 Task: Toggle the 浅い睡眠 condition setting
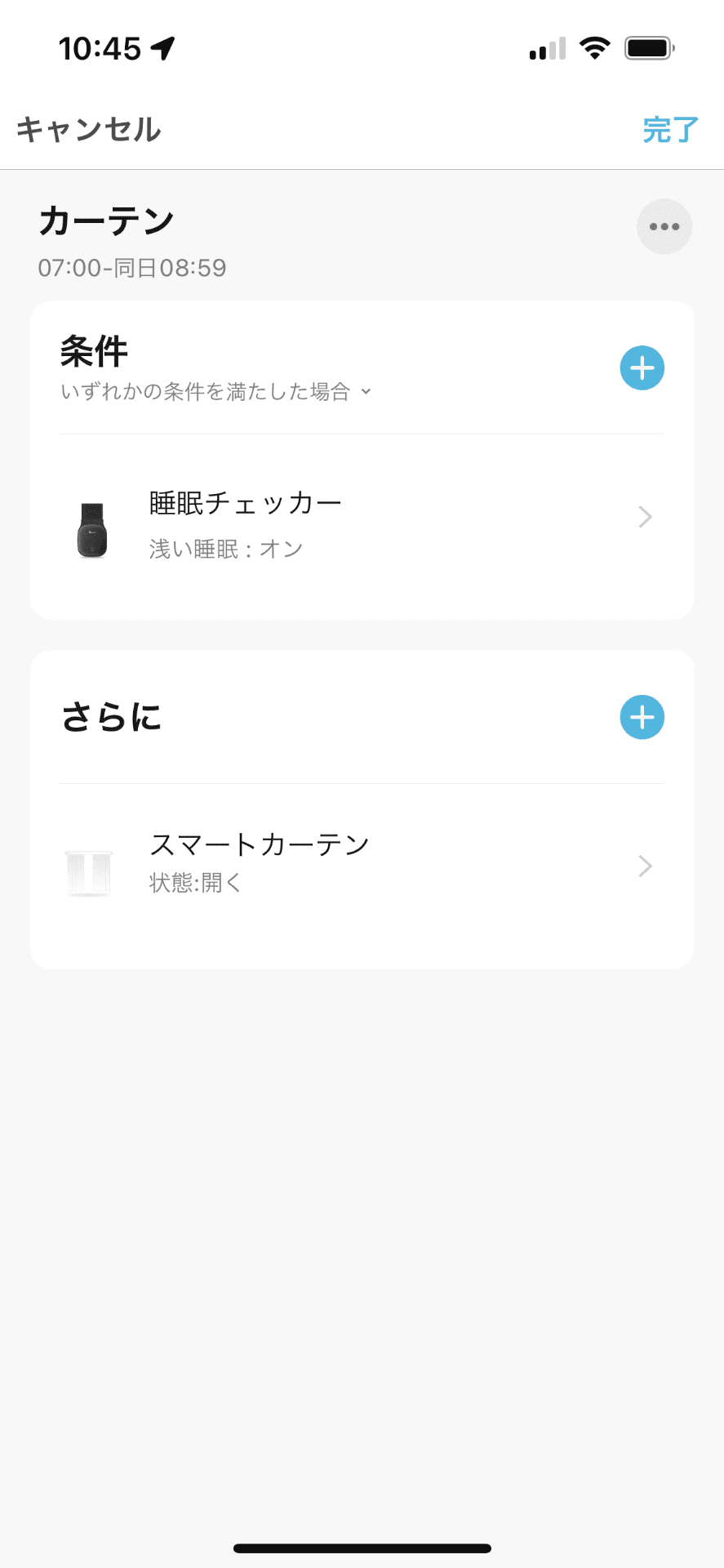tap(225, 548)
